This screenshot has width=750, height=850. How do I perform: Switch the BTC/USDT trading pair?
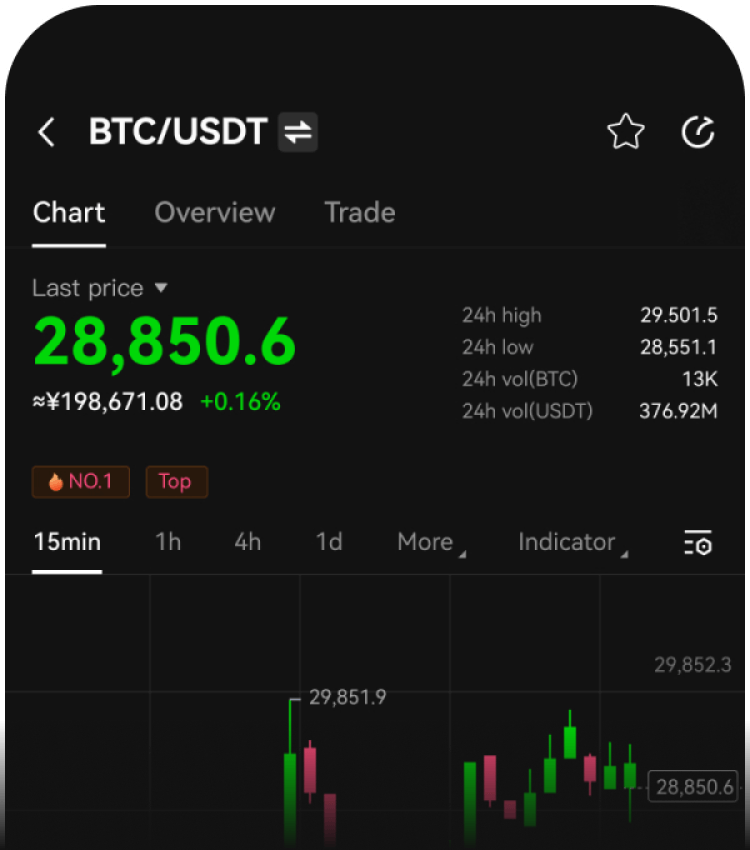click(x=298, y=132)
